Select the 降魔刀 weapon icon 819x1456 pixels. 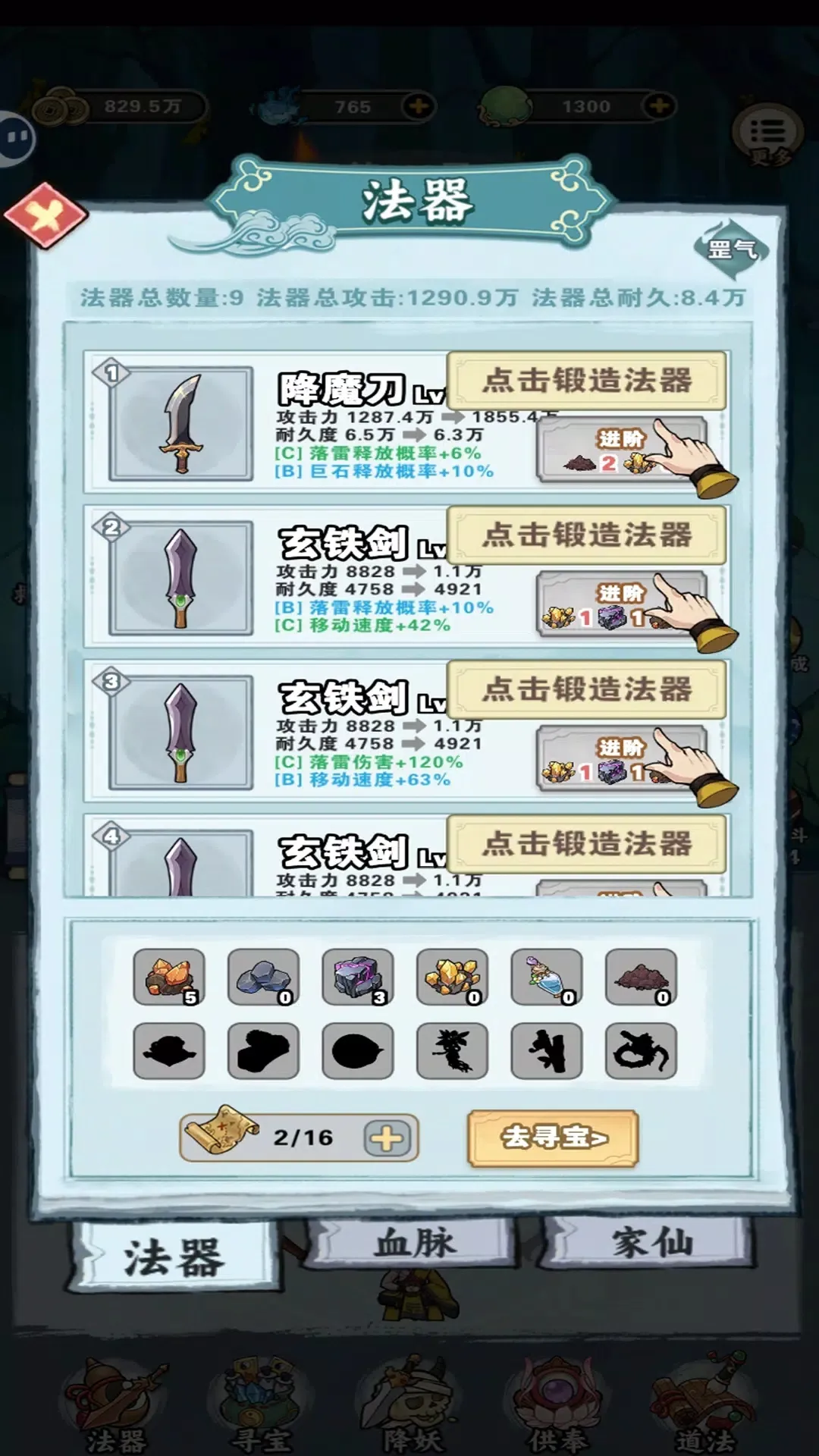[x=181, y=423]
